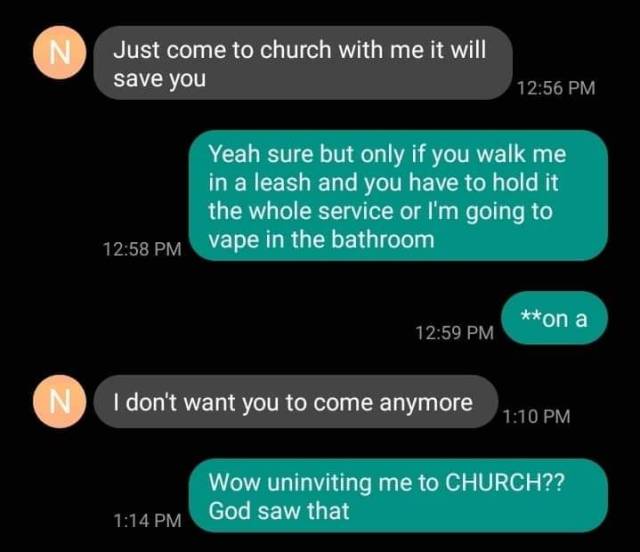Viewport: 640px width, 552px height.
Task: Open contact avatar N beside the church invite
Action: [55, 52]
